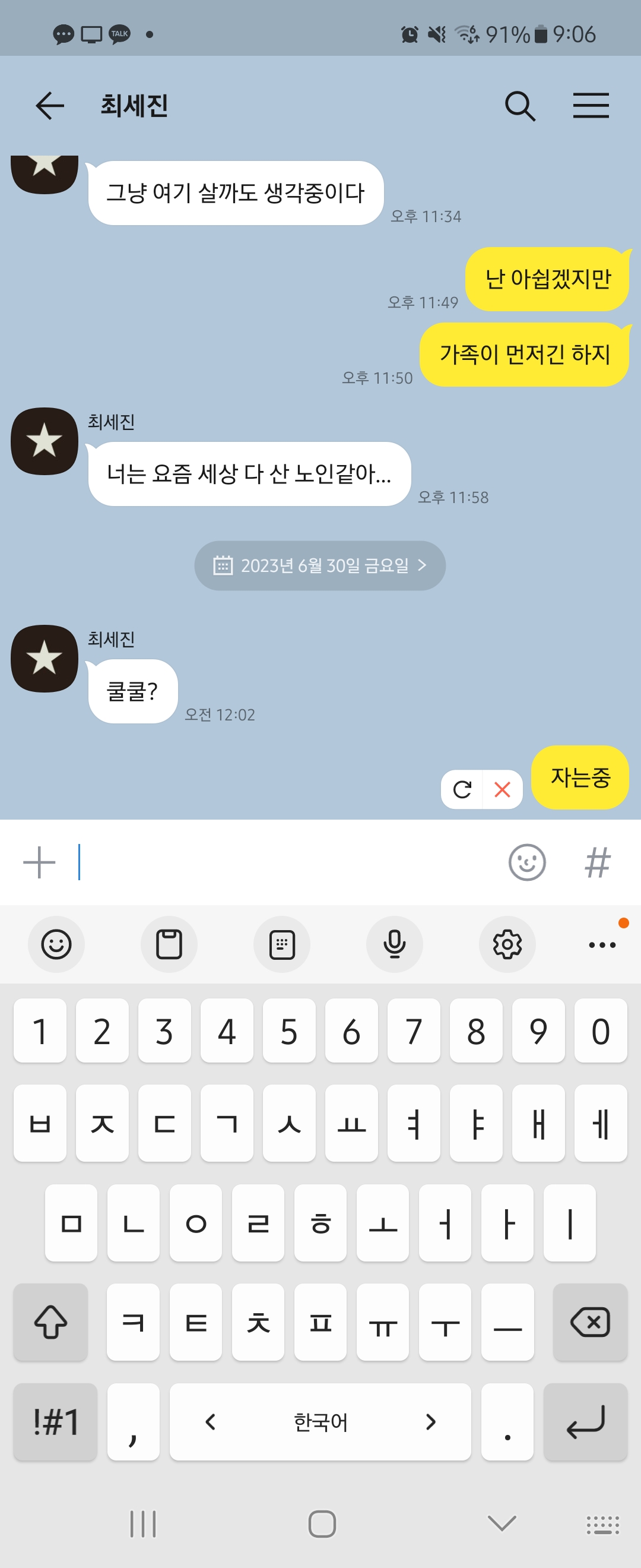Image resolution: width=641 pixels, height=1568 pixels.
Task: Open the keyboard clipboard
Action: coord(169,945)
